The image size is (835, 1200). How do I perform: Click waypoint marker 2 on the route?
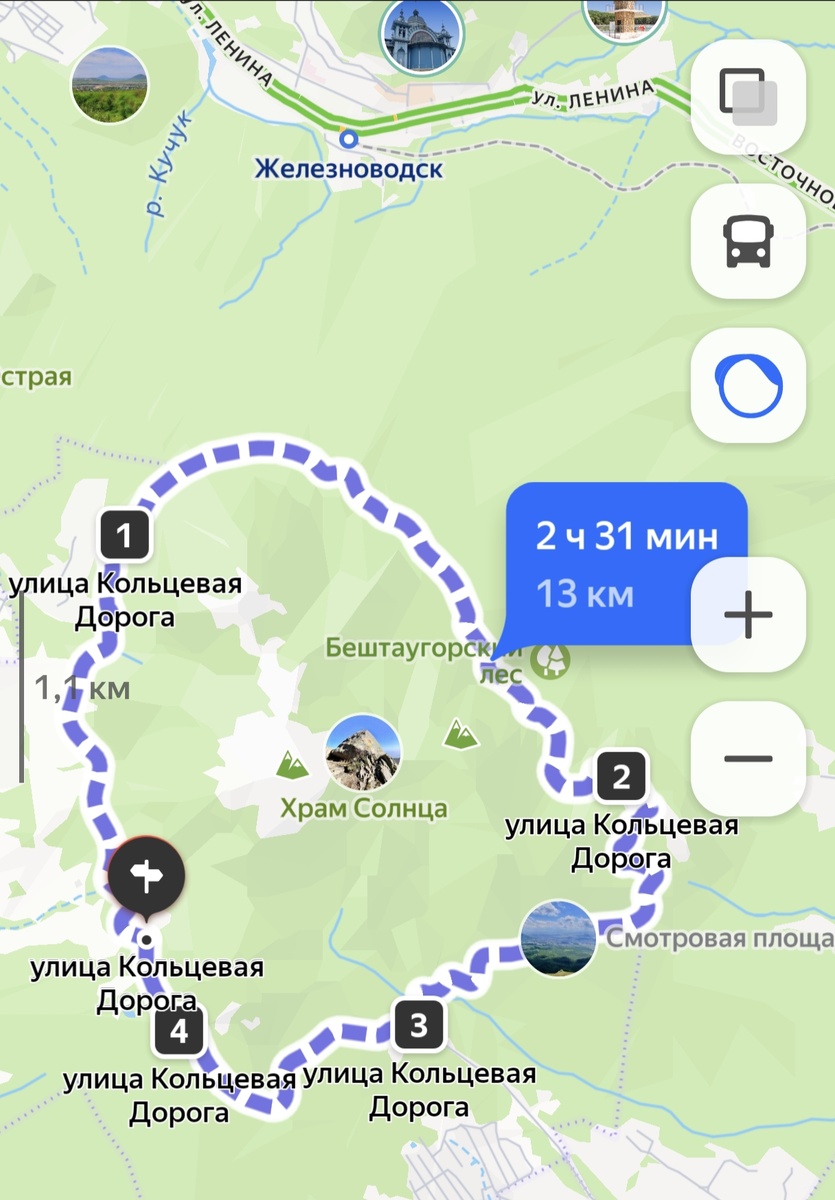click(x=621, y=775)
